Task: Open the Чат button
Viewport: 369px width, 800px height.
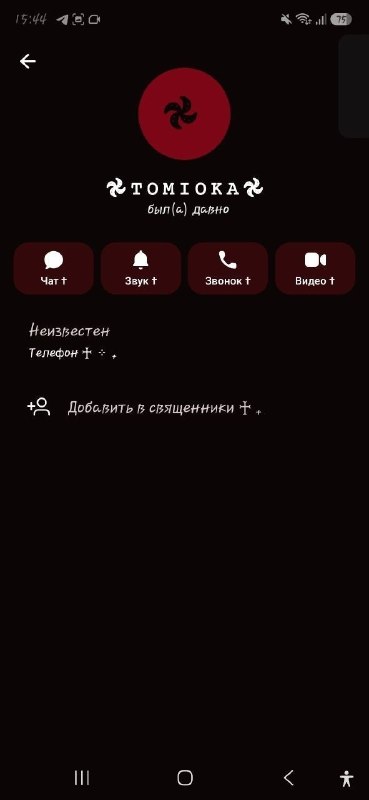Action: coord(54,268)
